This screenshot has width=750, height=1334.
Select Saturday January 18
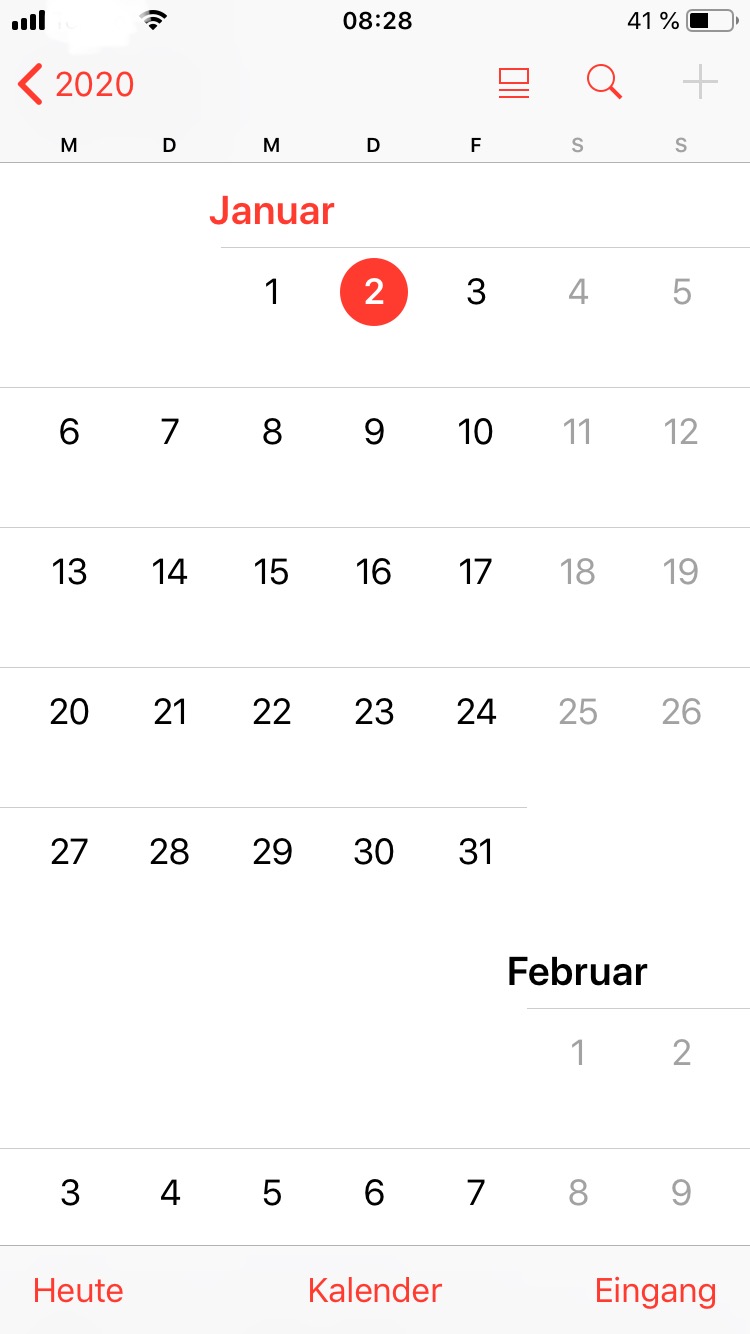tap(578, 572)
